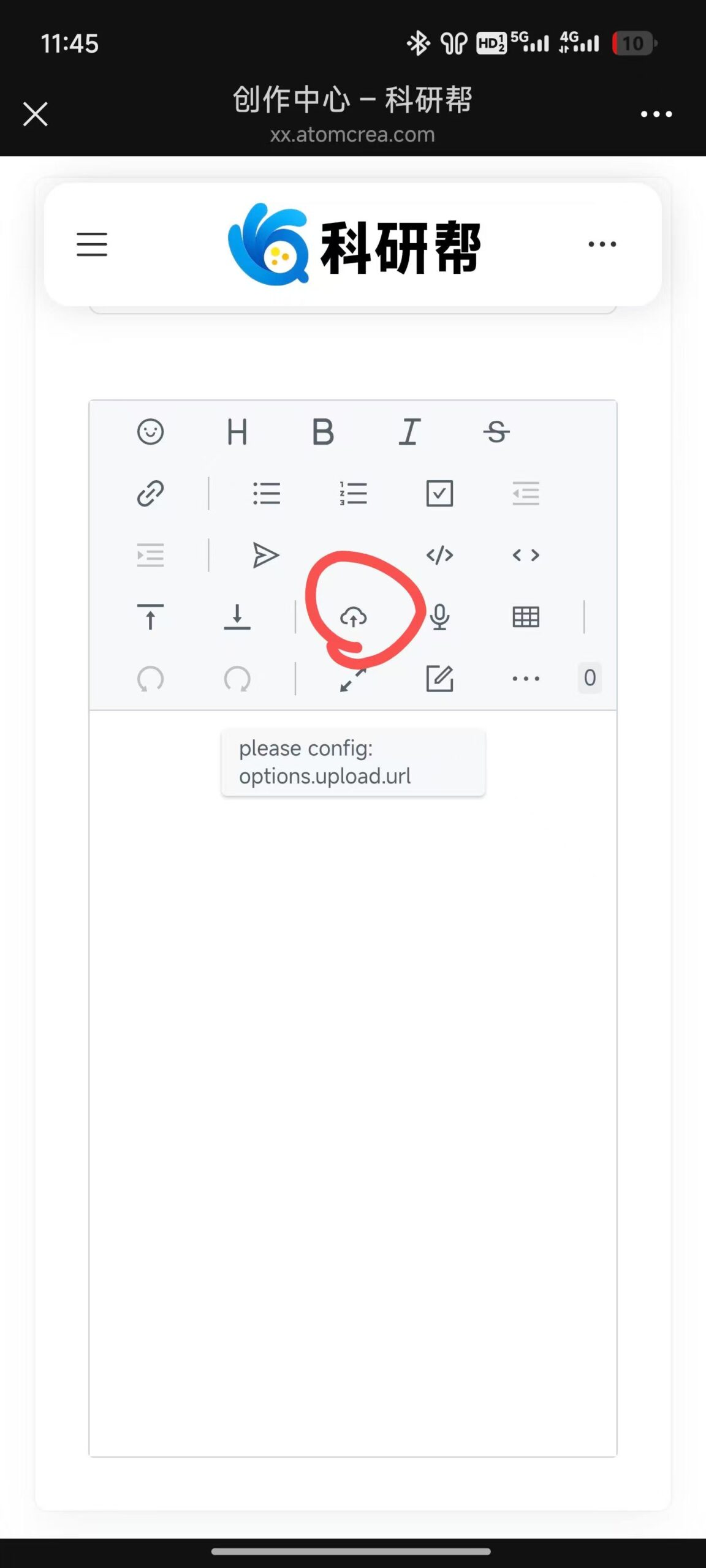706x1568 pixels.
Task: Tap the empty editor text area
Action: pyautogui.click(x=353, y=1102)
